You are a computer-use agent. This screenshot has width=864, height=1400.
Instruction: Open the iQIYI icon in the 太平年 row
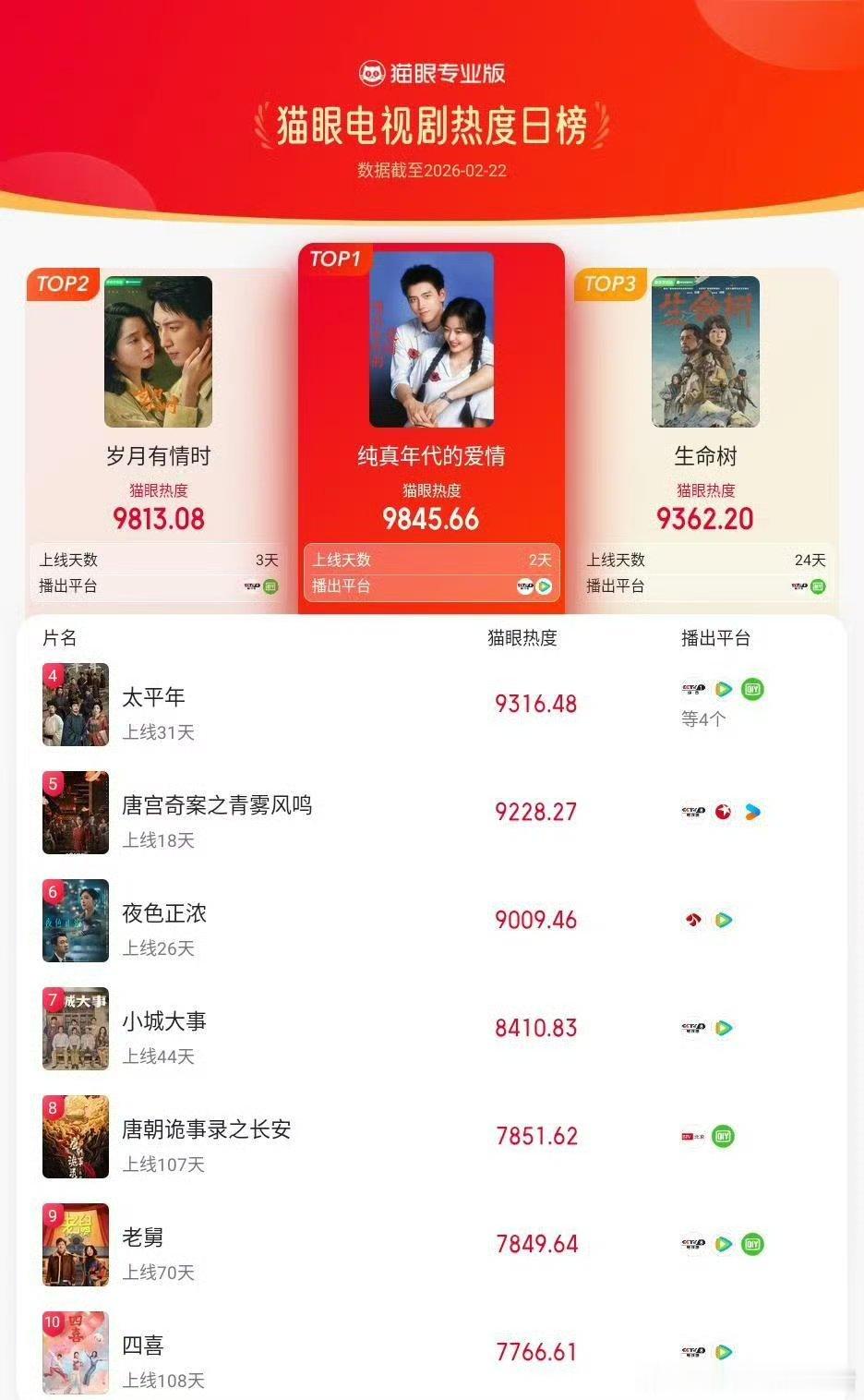(x=753, y=688)
